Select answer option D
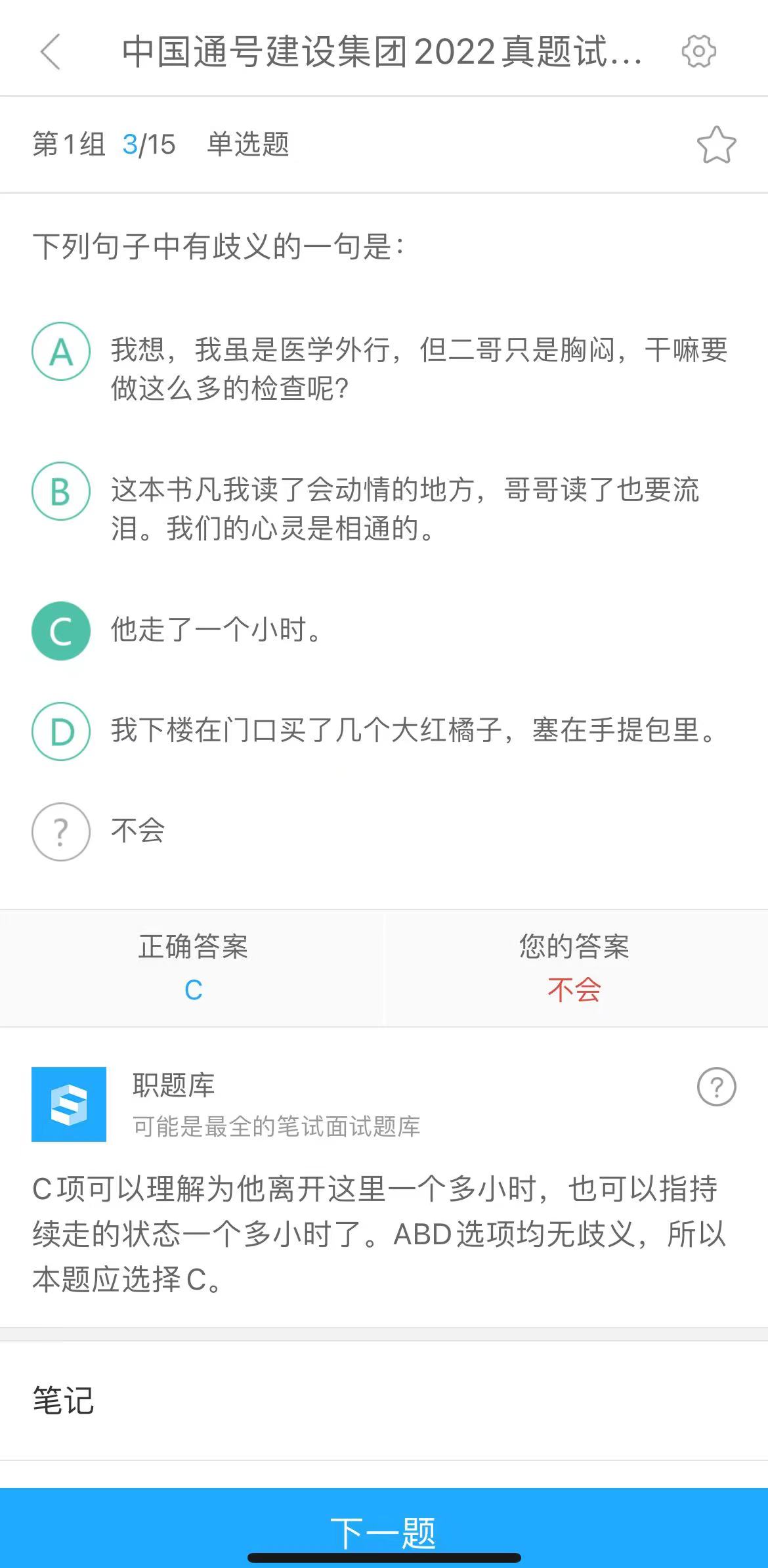The image size is (768, 1568). coord(61,731)
